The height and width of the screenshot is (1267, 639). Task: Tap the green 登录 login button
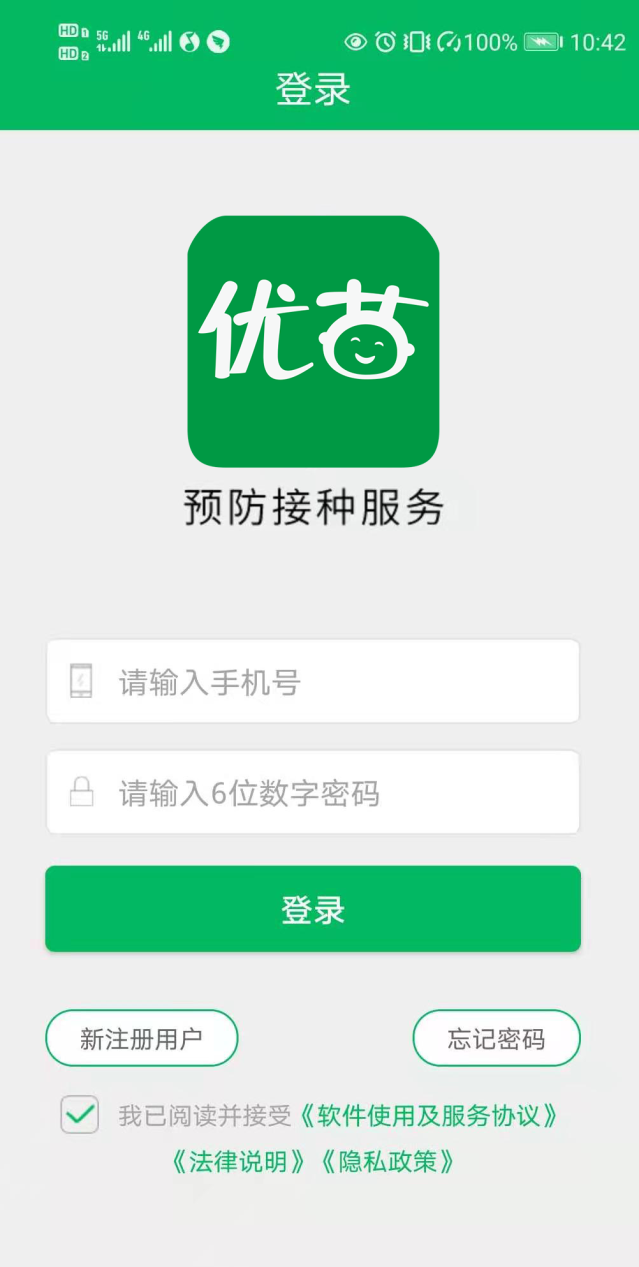(313, 909)
